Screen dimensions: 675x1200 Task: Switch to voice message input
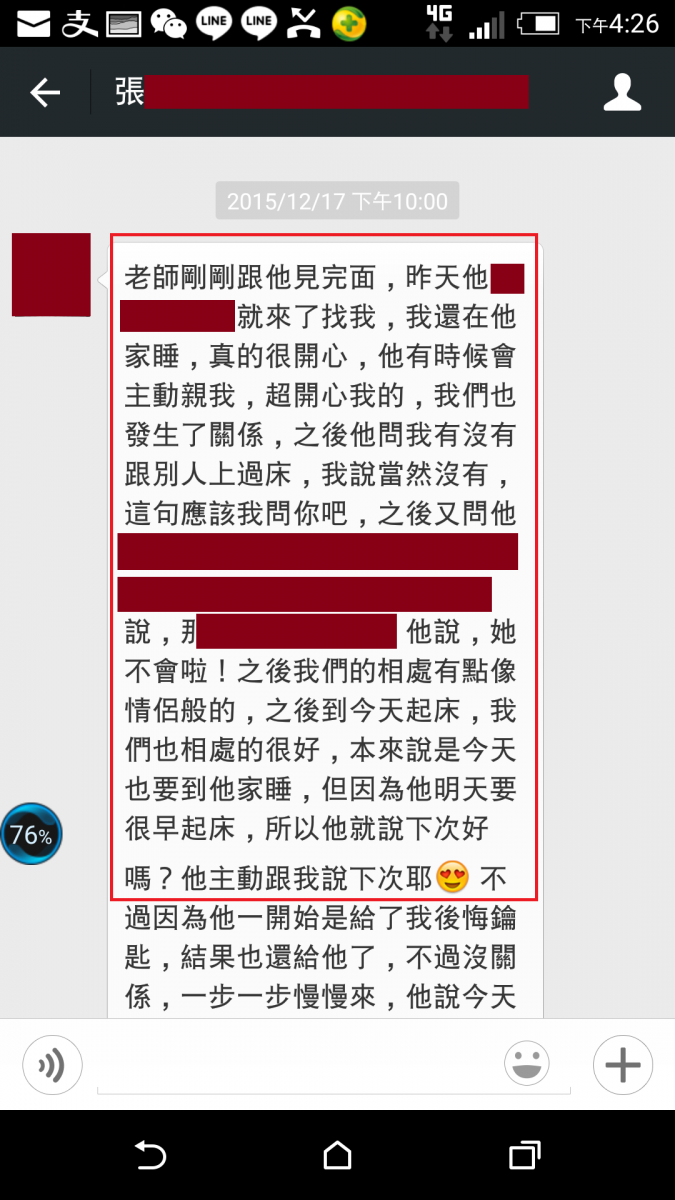point(52,1062)
